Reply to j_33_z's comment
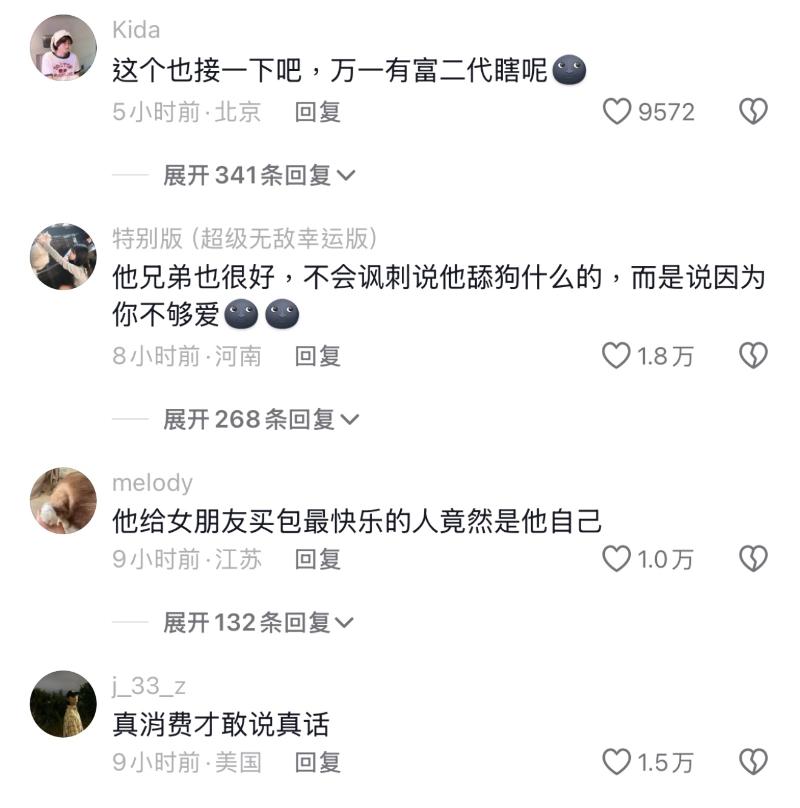The image size is (800, 808). tap(318, 763)
